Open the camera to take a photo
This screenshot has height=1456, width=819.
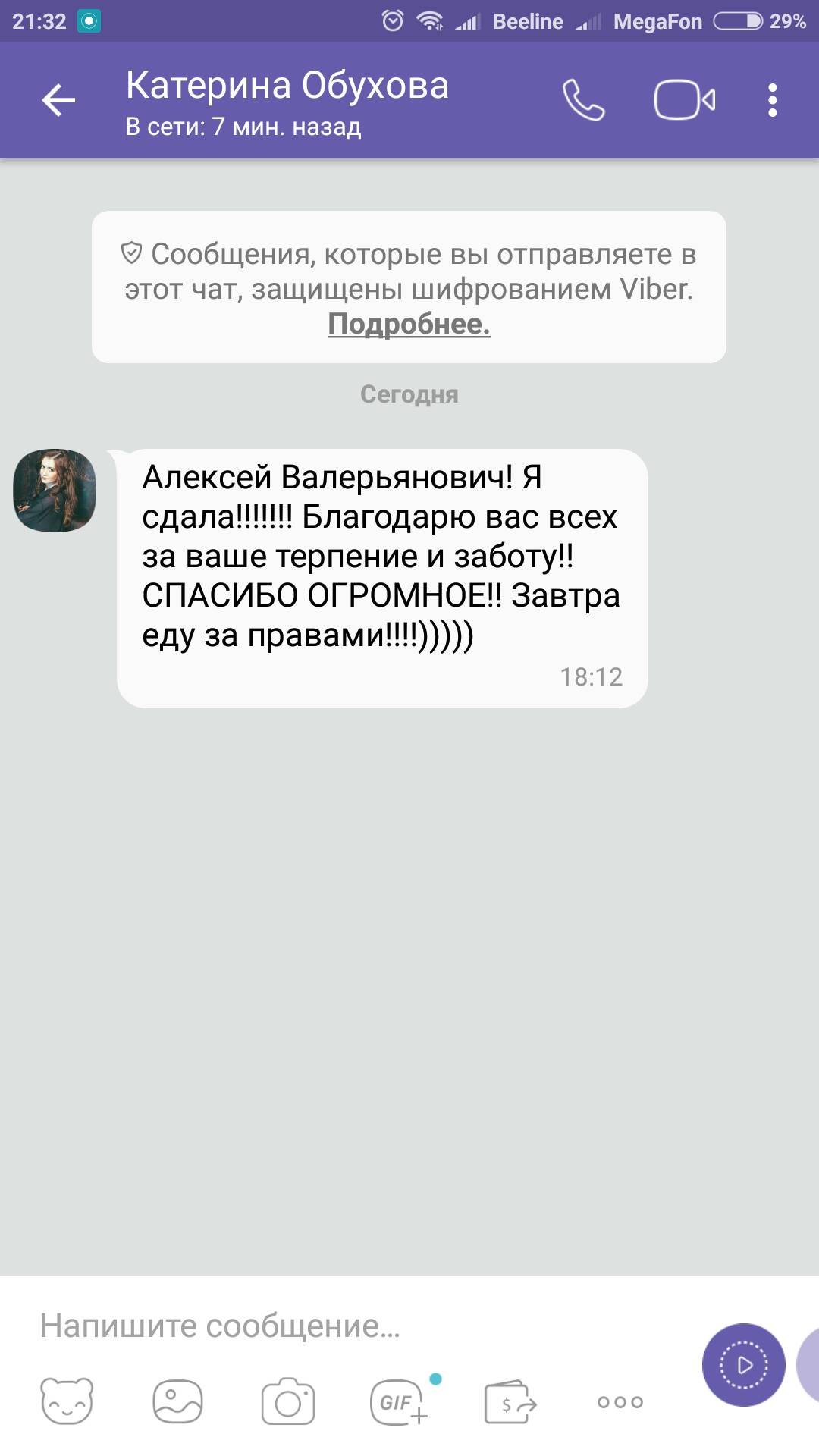tap(288, 1401)
